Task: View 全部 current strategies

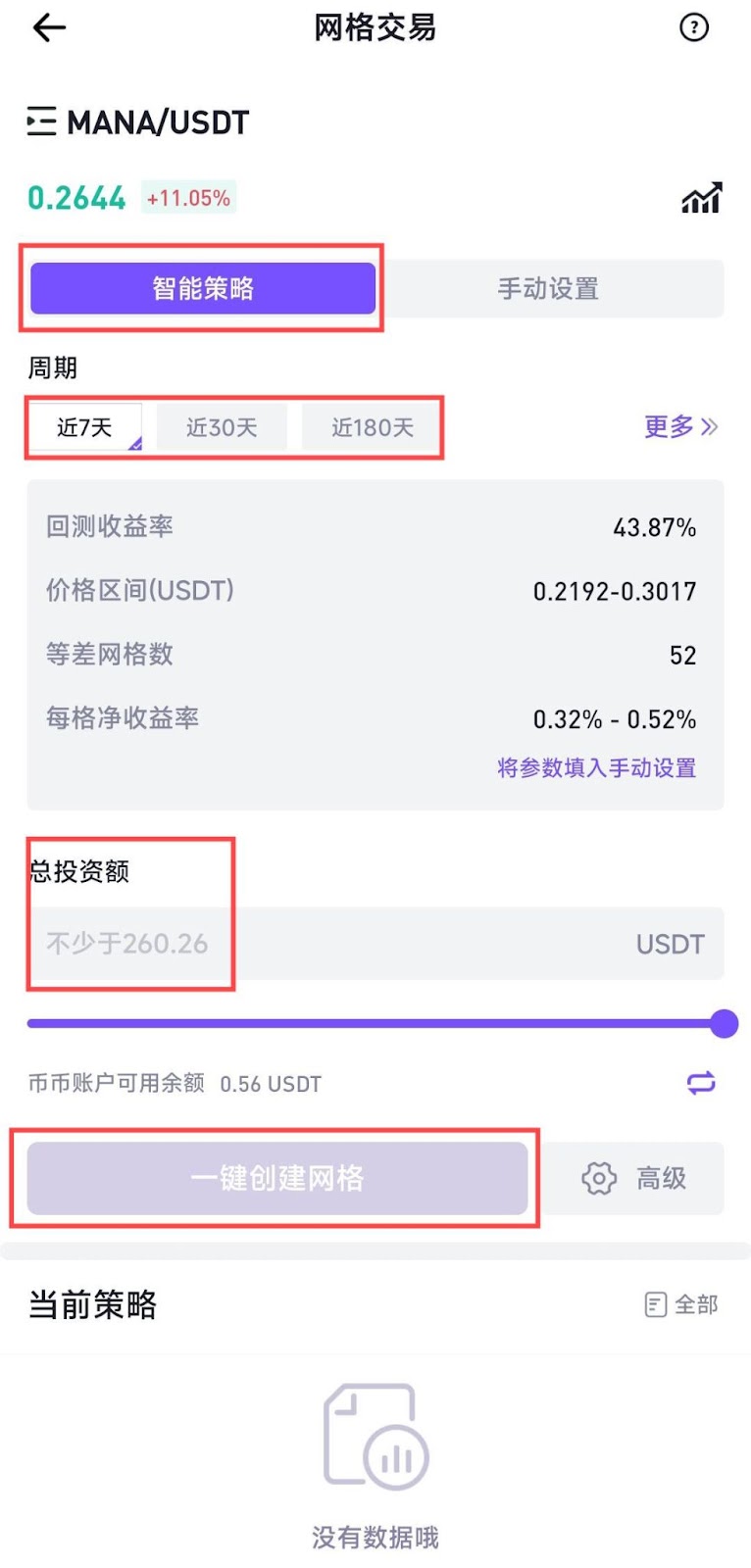Action: [681, 1304]
